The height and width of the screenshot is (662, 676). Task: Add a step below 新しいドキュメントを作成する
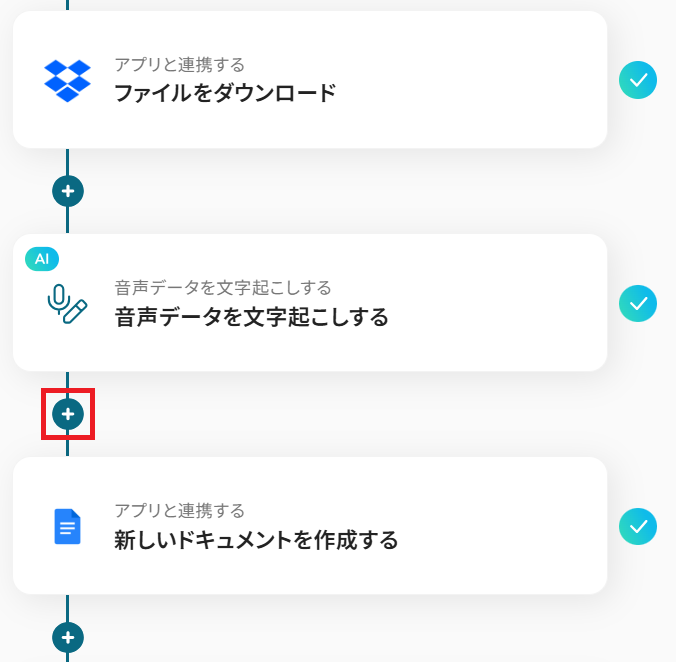pyautogui.click(x=68, y=636)
